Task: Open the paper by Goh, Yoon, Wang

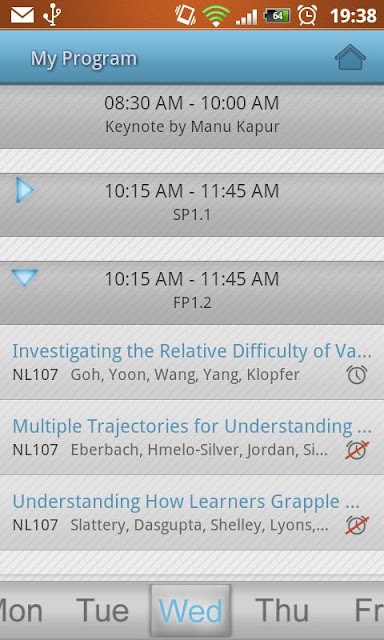Action: 192,362
